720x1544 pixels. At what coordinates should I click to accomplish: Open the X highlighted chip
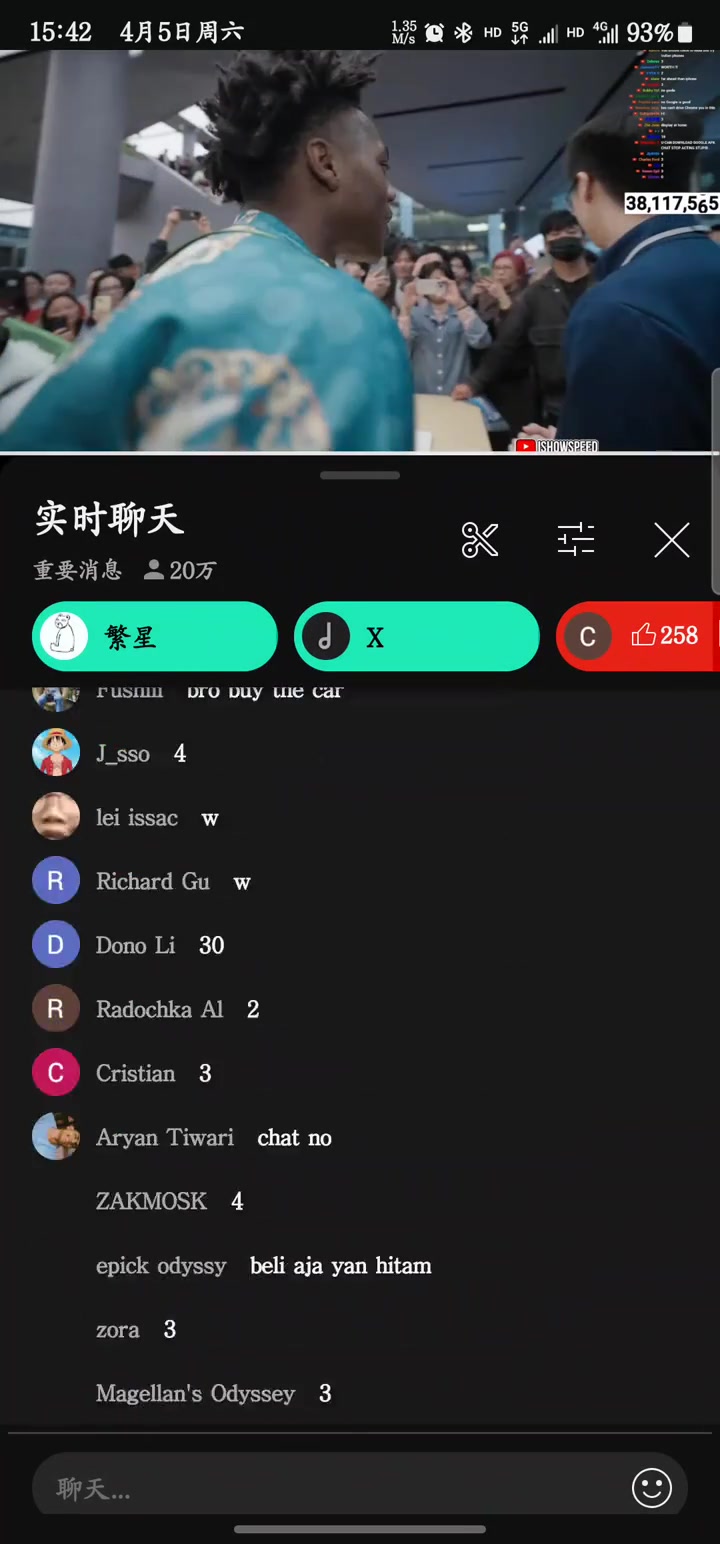point(416,637)
